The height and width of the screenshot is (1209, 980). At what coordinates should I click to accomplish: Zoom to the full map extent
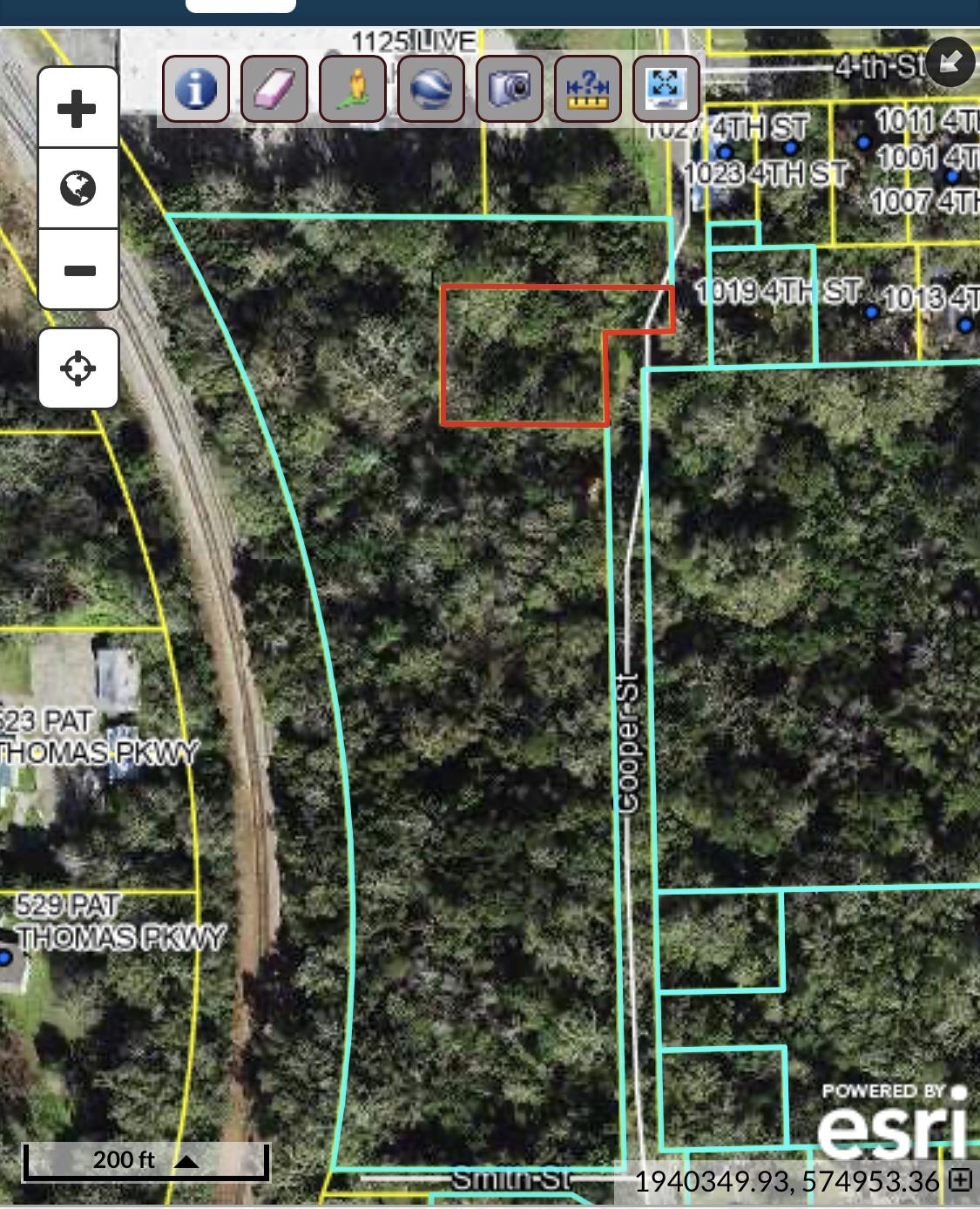click(666, 88)
